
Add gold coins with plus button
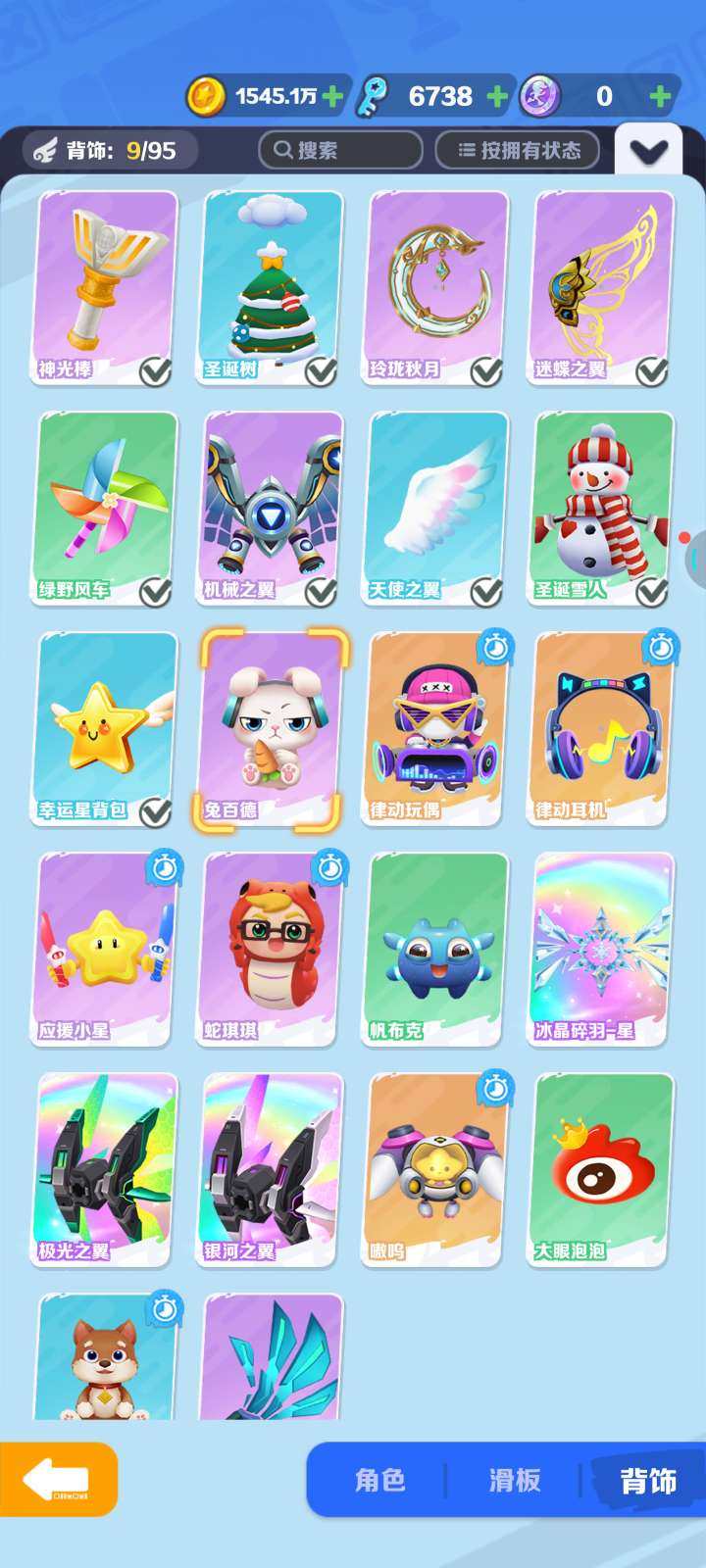point(332,96)
